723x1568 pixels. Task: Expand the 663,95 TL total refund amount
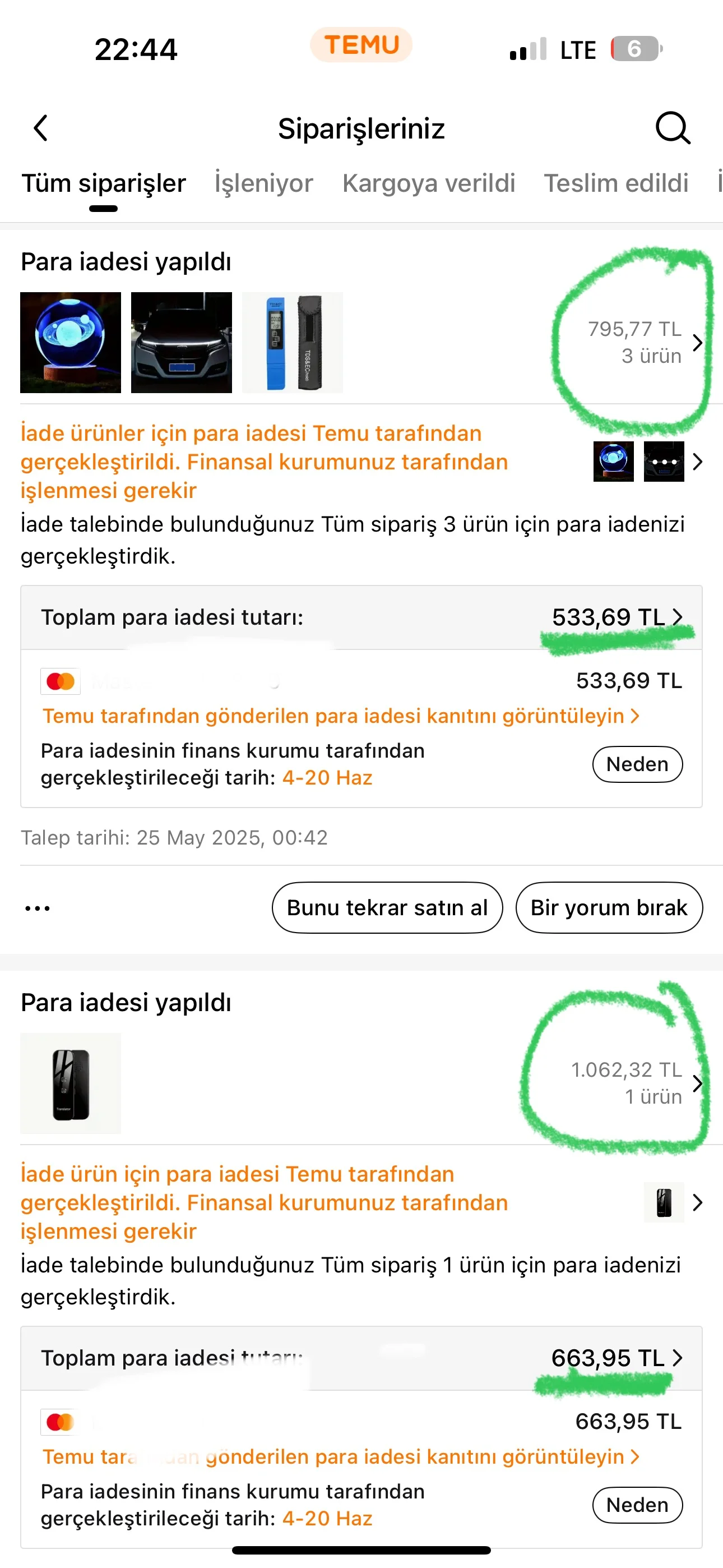click(616, 1358)
